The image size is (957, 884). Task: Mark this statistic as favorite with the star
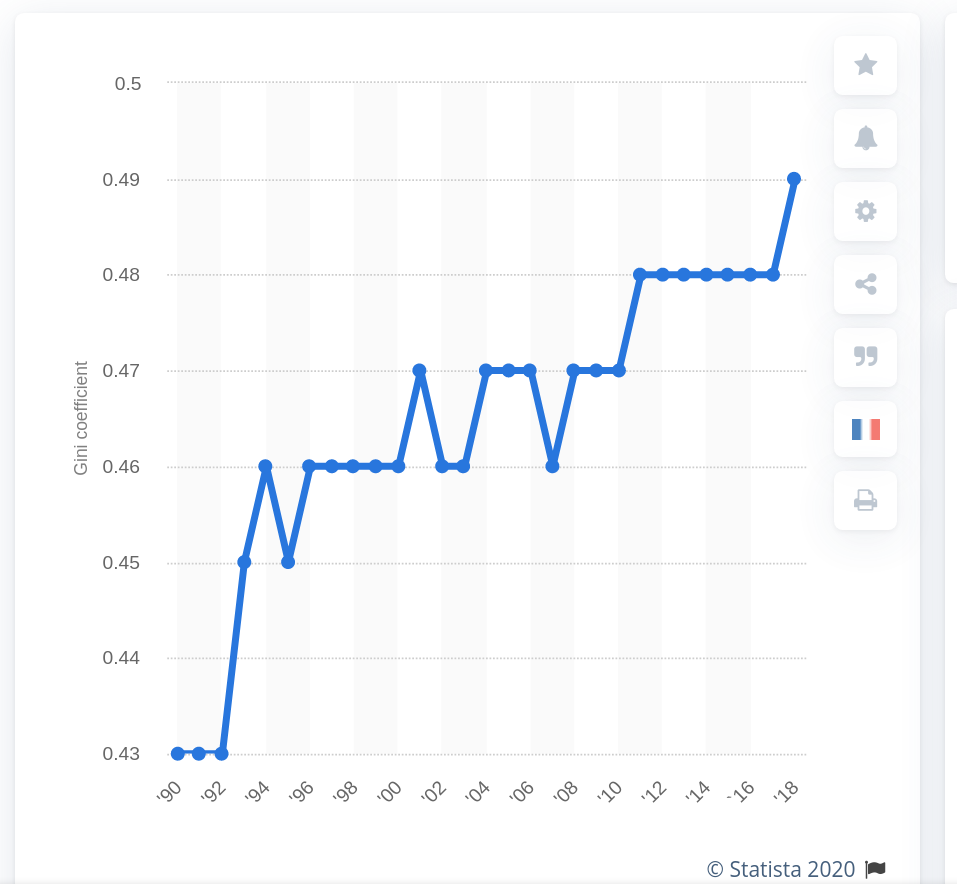click(865, 66)
